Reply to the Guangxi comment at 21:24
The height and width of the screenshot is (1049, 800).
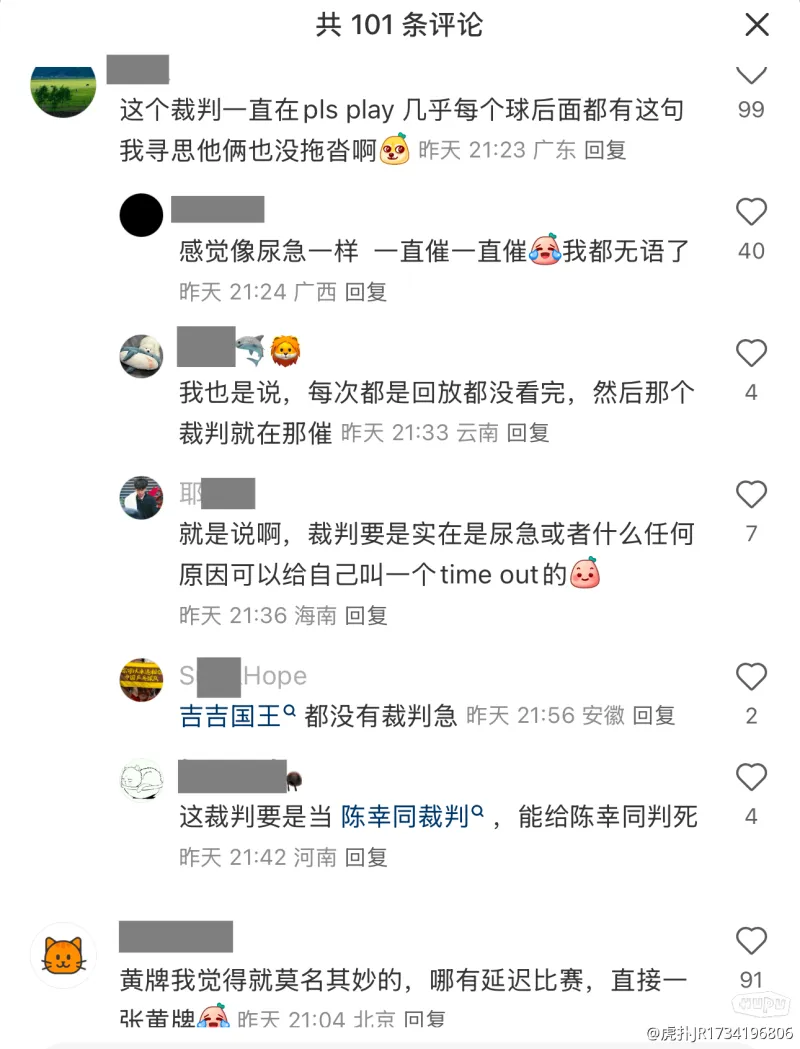(x=366, y=292)
